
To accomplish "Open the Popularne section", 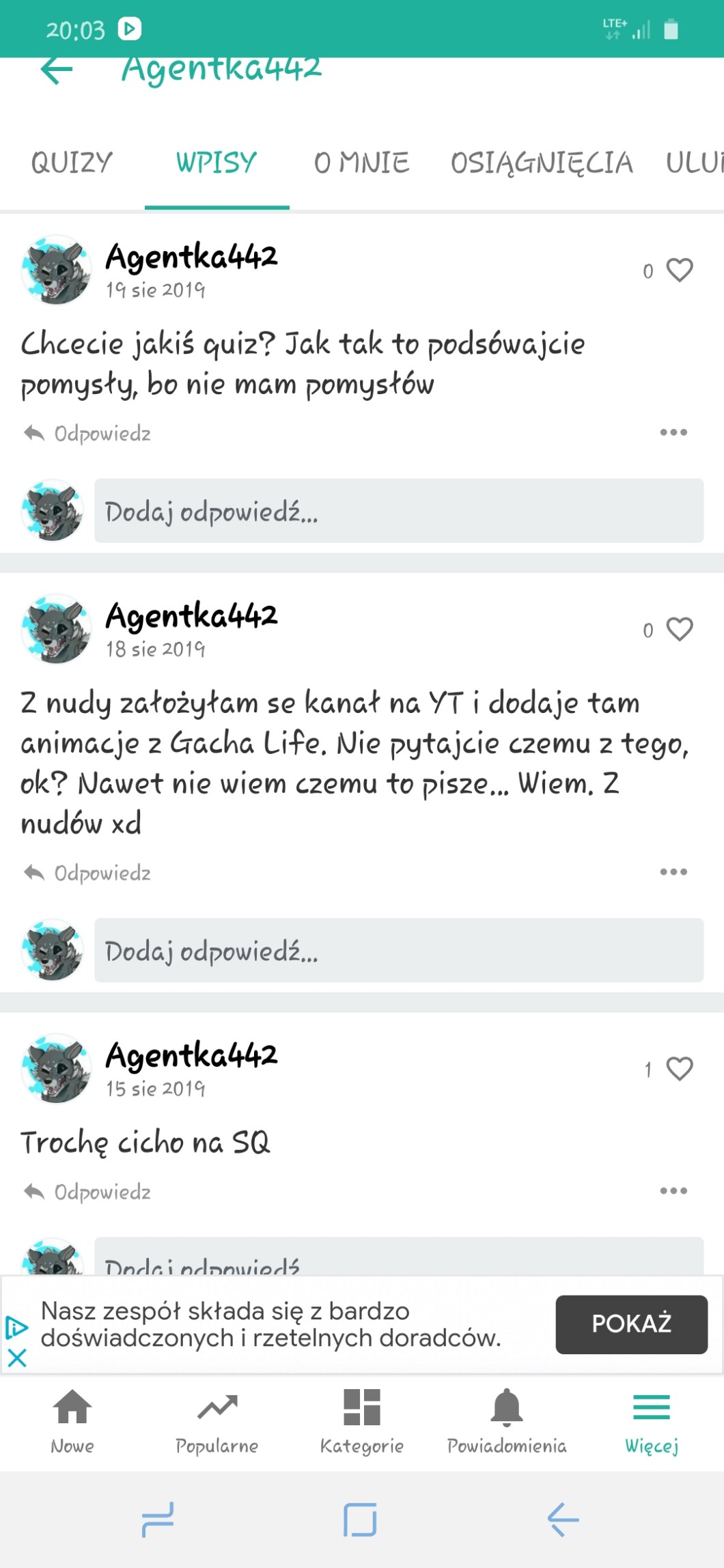I will [217, 1420].
